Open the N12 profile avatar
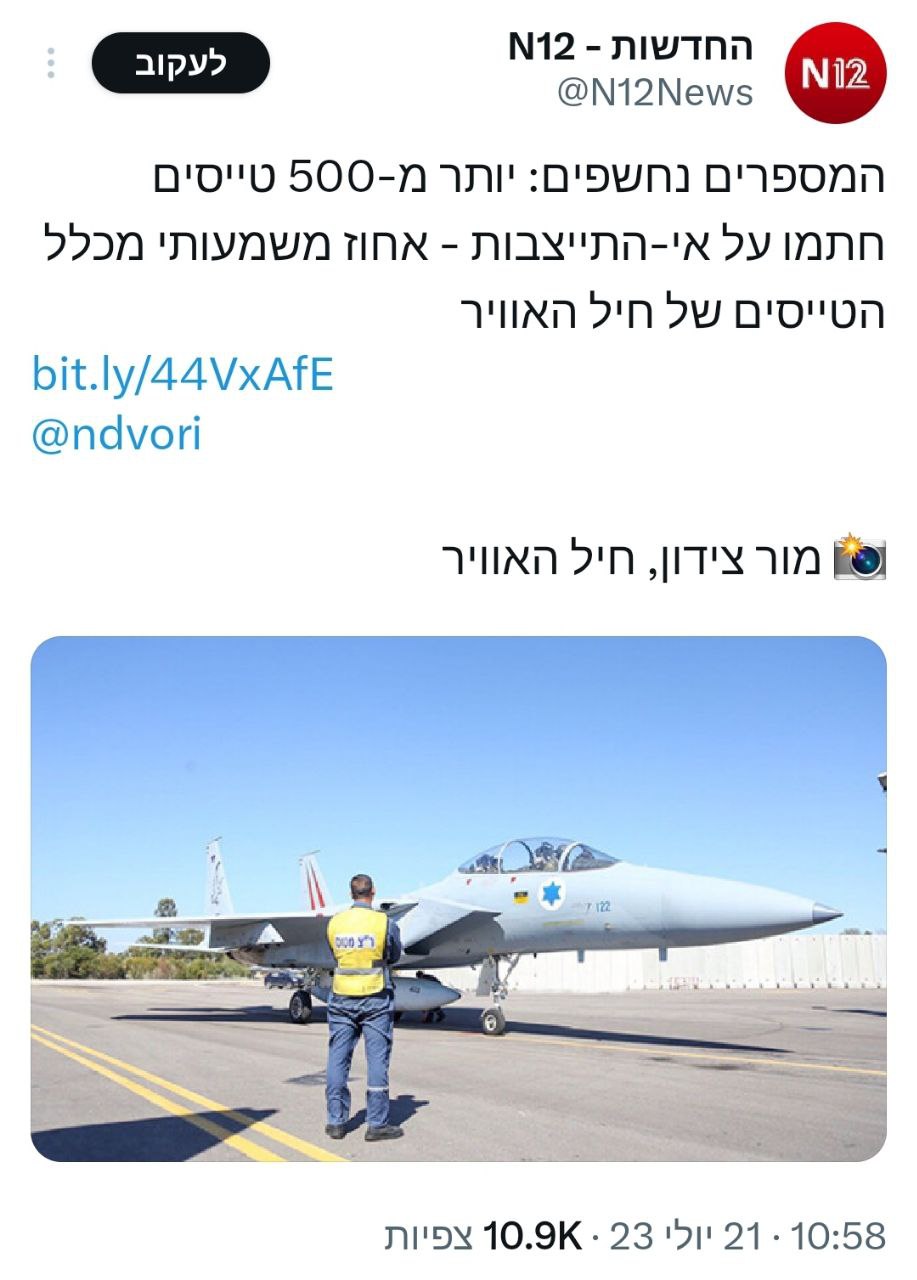The height and width of the screenshot is (1280, 917). [836, 72]
